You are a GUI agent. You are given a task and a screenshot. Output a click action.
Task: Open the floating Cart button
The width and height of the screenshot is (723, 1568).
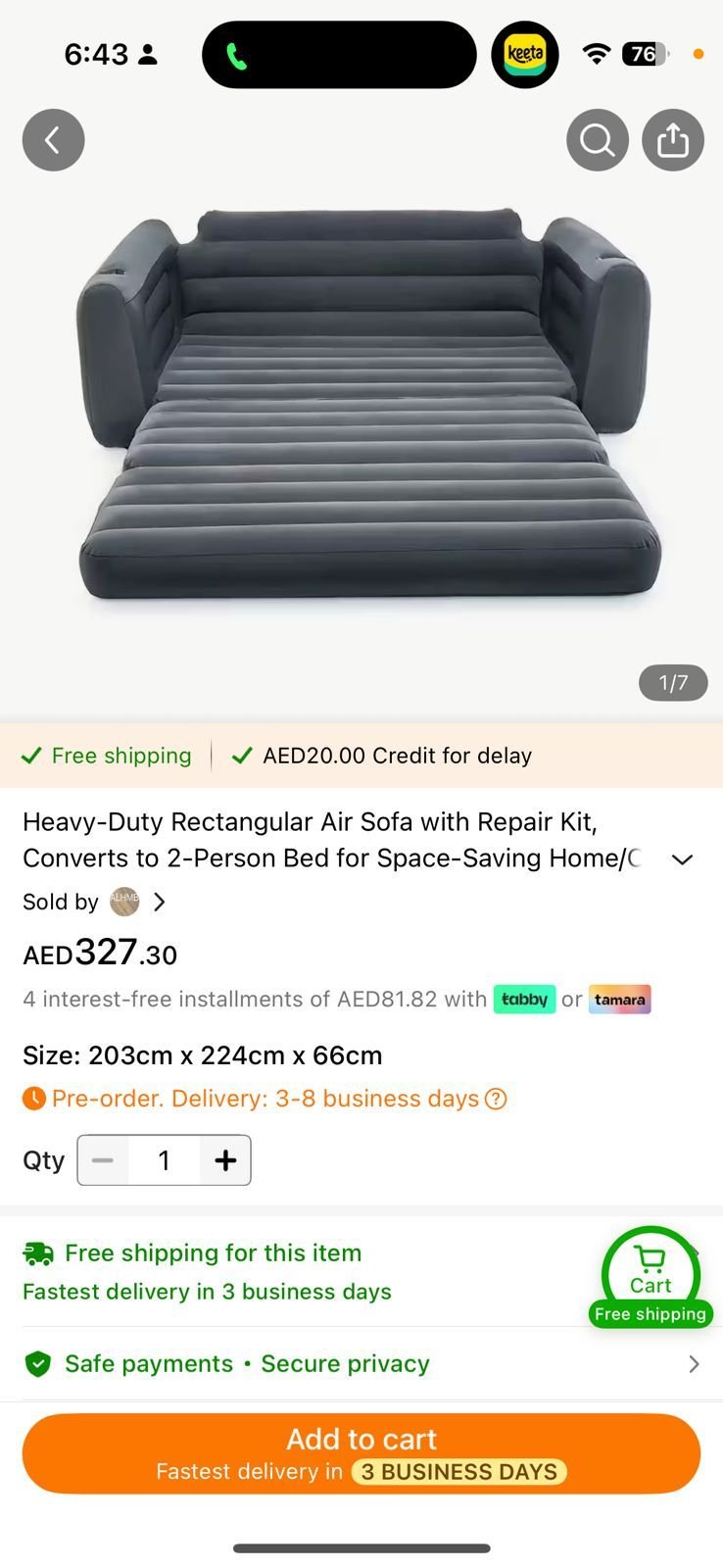point(651,1276)
